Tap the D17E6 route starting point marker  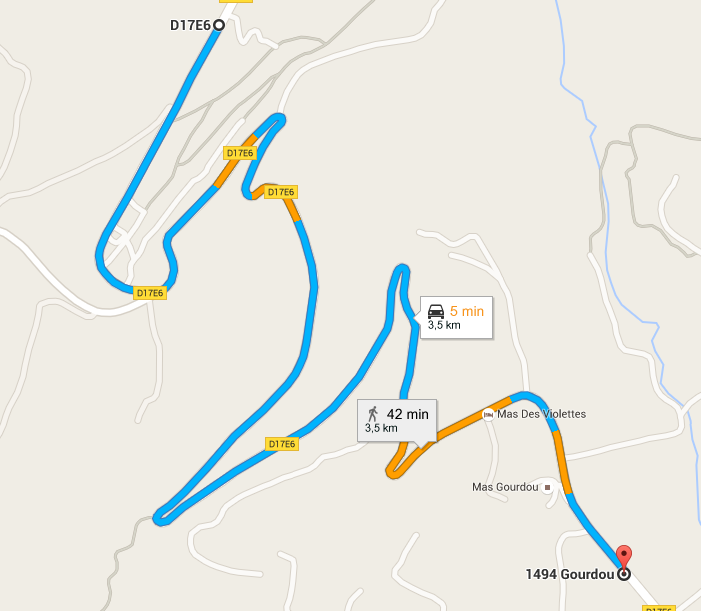point(218,25)
